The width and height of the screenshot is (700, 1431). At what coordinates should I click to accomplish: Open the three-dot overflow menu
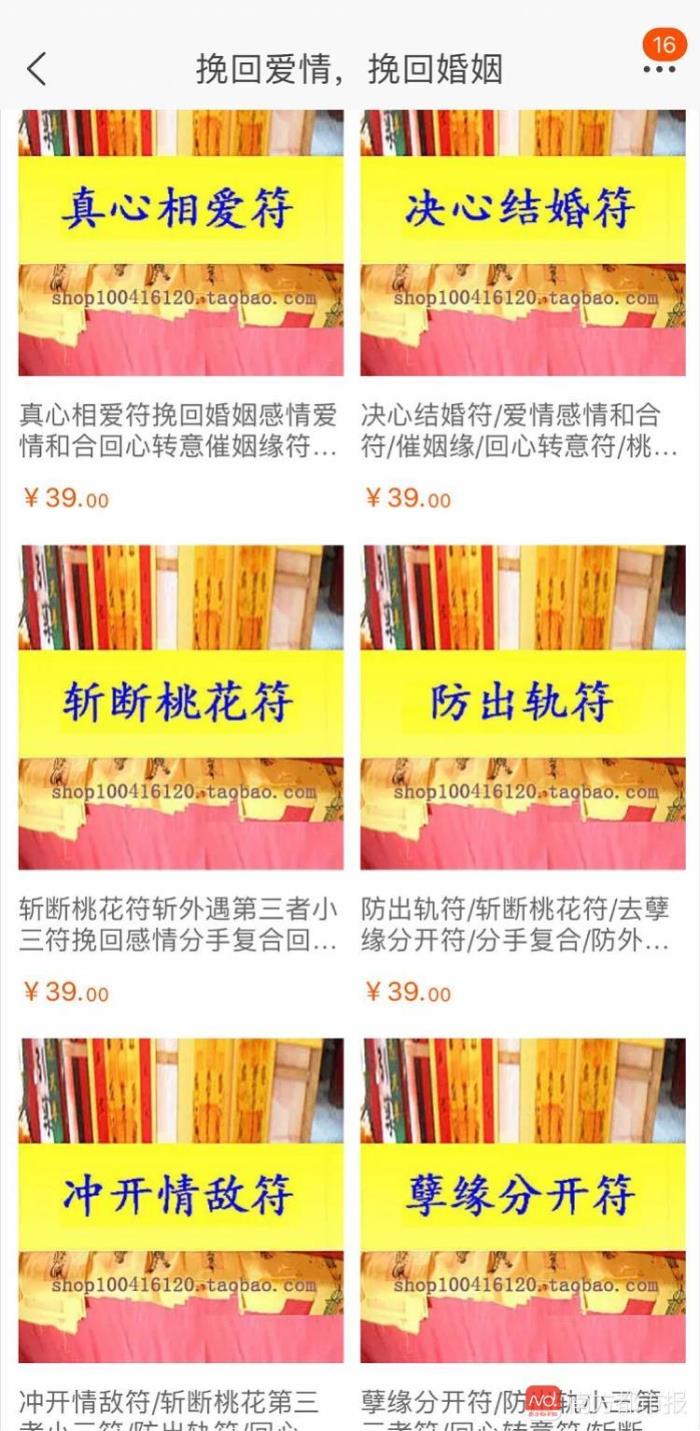click(659, 69)
